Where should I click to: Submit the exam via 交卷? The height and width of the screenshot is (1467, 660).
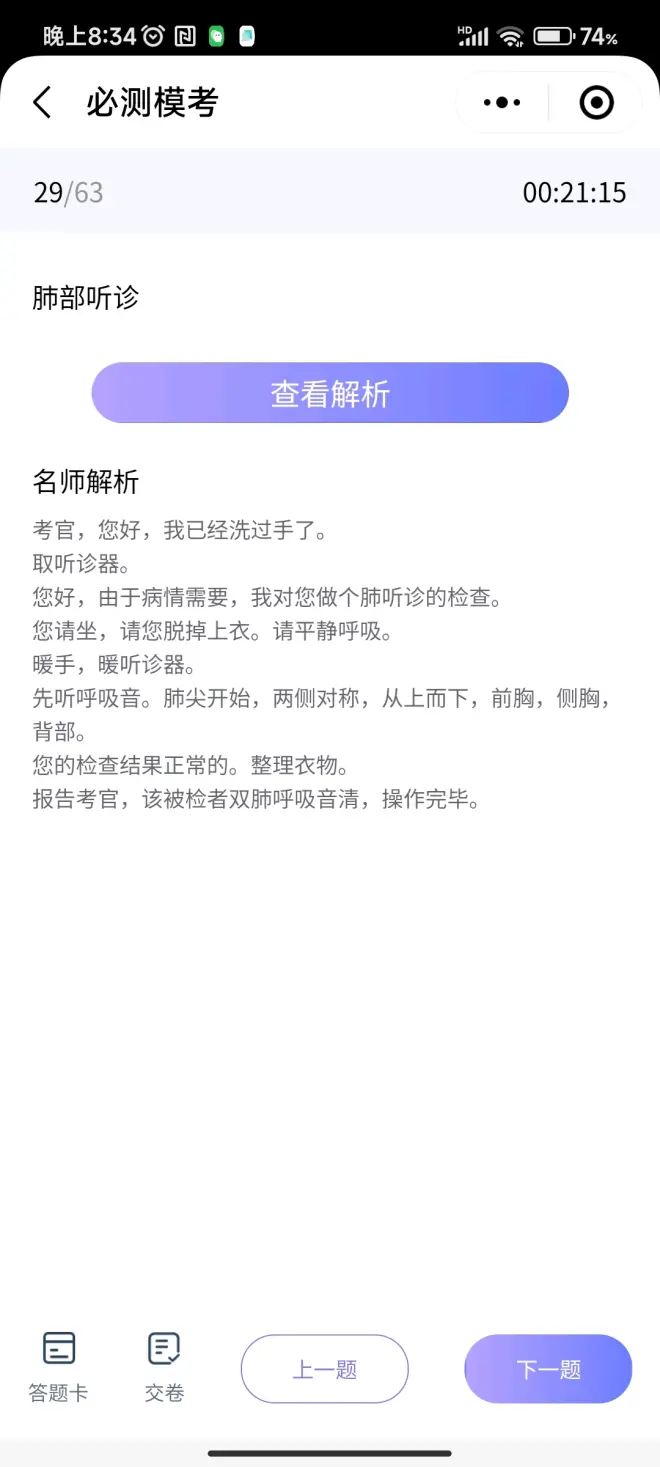click(x=164, y=1367)
